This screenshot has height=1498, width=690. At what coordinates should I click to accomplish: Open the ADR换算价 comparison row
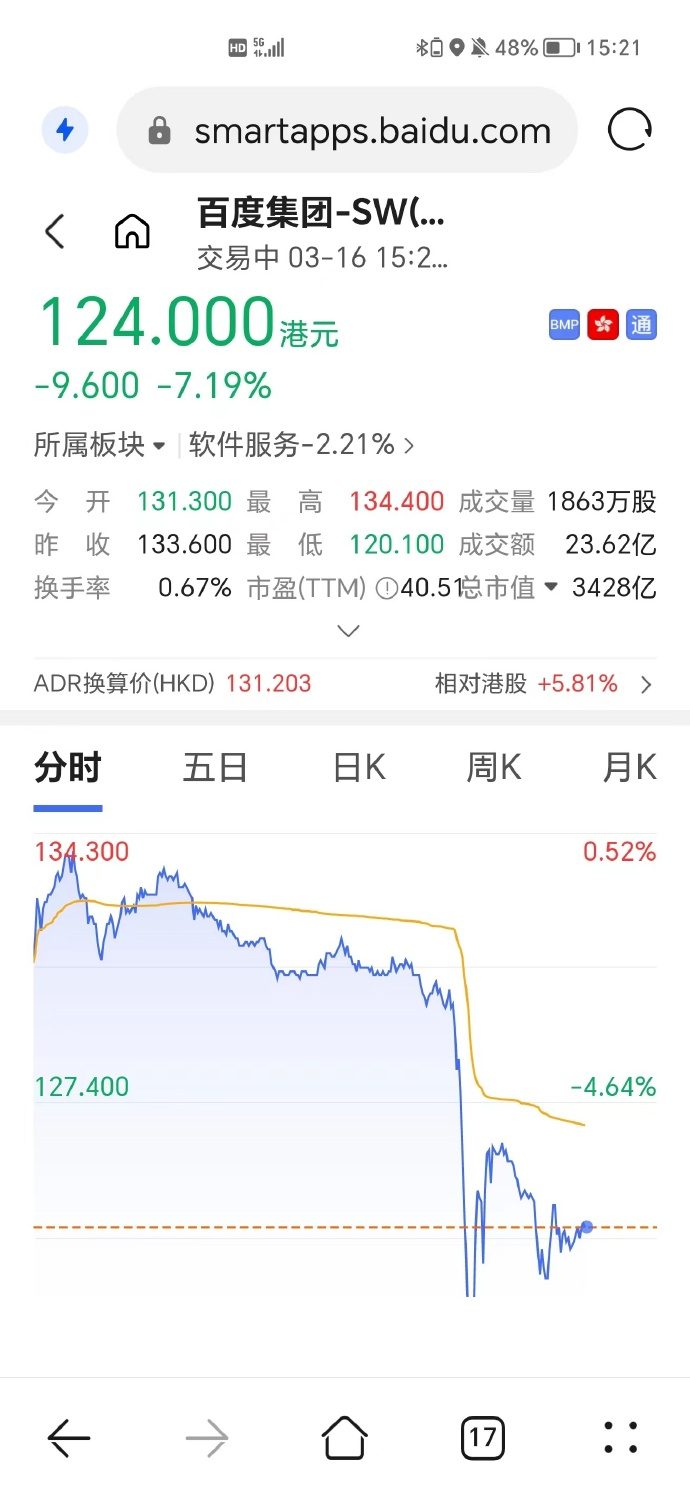pos(345,684)
